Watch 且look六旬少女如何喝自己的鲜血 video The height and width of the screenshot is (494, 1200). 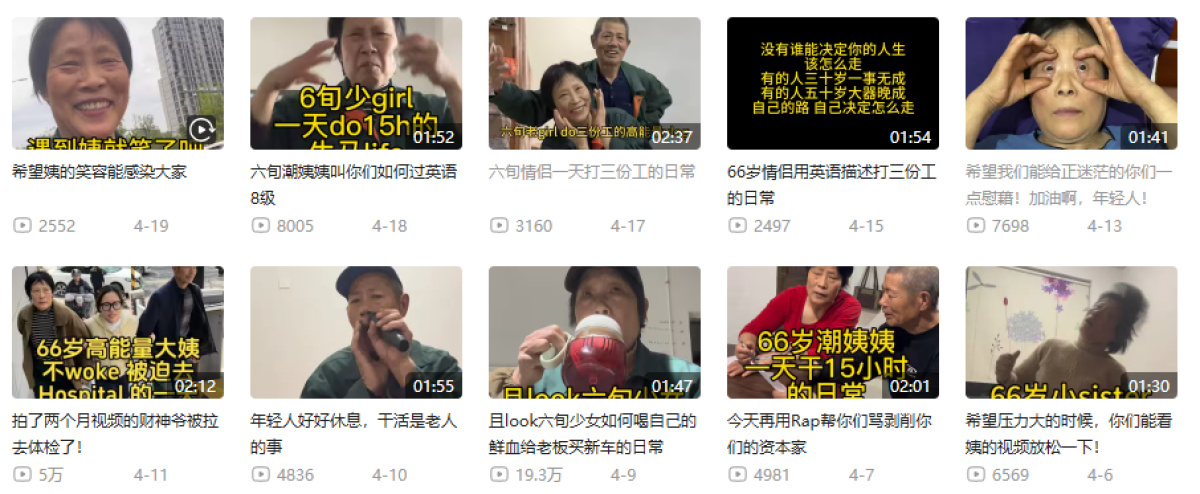point(594,332)
